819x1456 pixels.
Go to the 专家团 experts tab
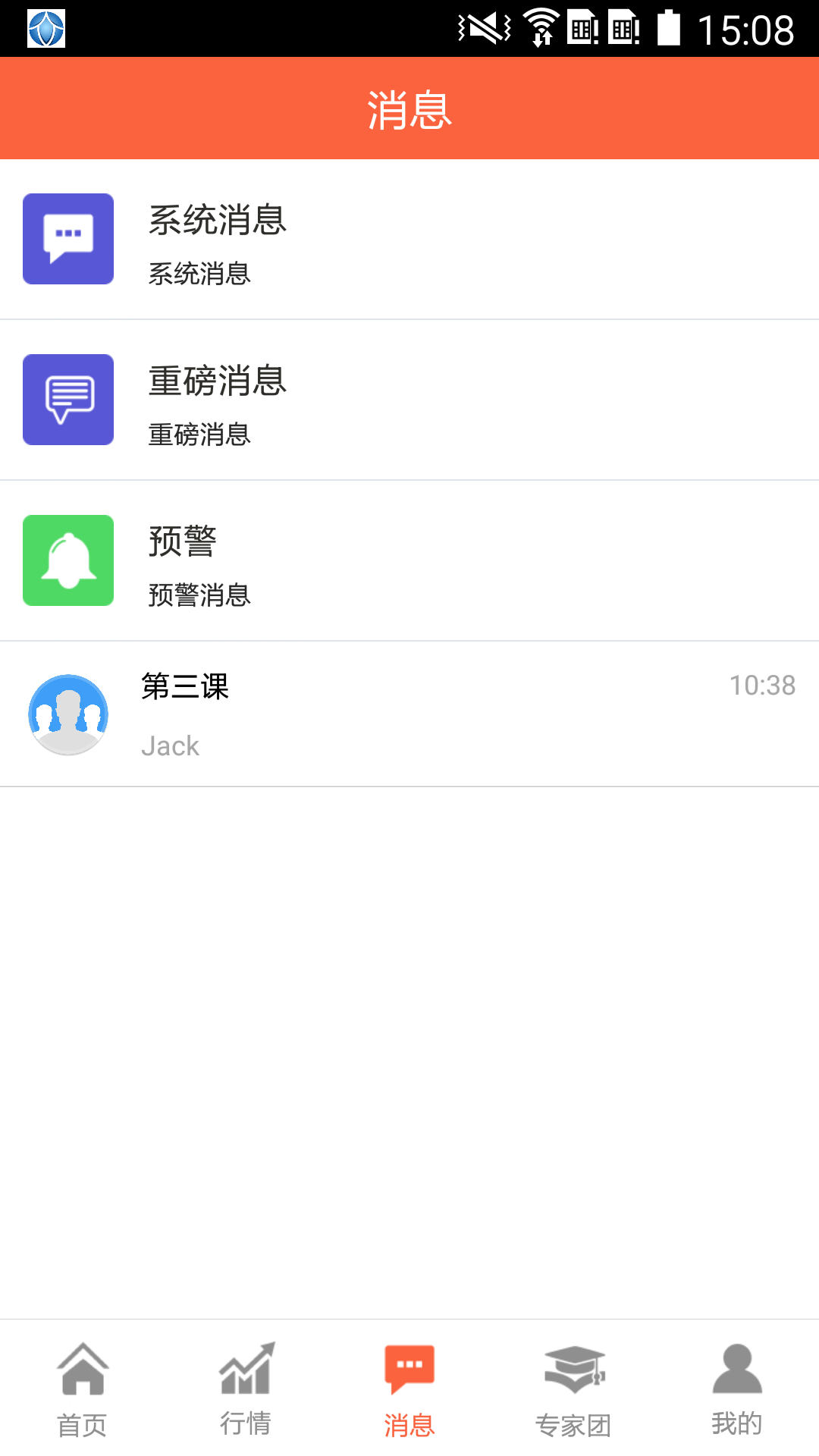(x=573, y=1389)
